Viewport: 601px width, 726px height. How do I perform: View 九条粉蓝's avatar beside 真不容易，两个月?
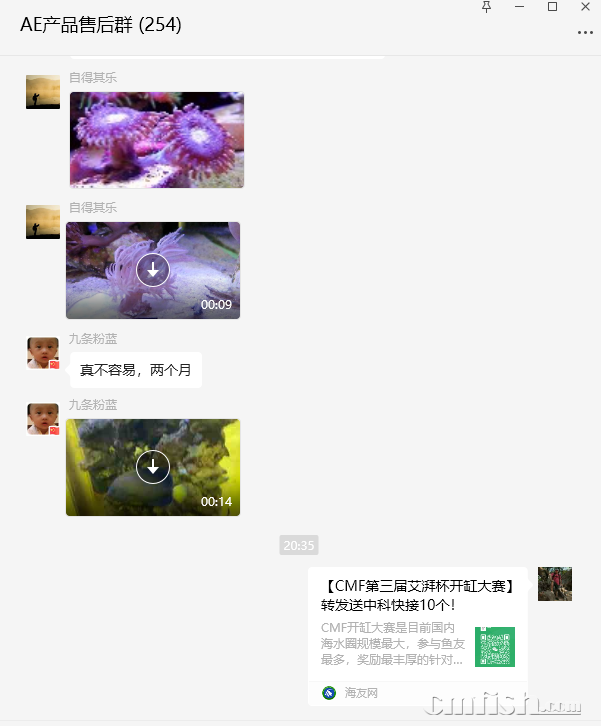[x=43, y=353]
